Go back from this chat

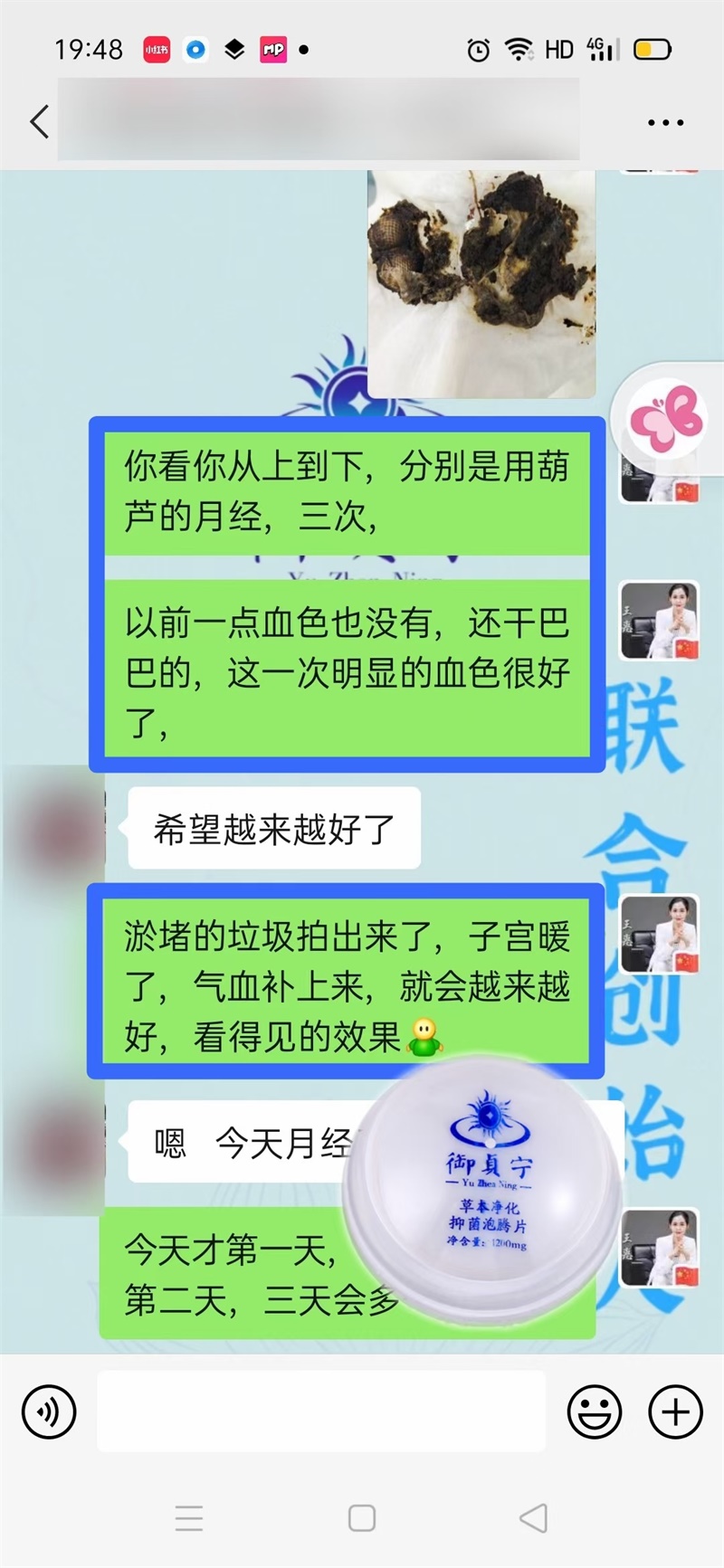pos(39,122)
